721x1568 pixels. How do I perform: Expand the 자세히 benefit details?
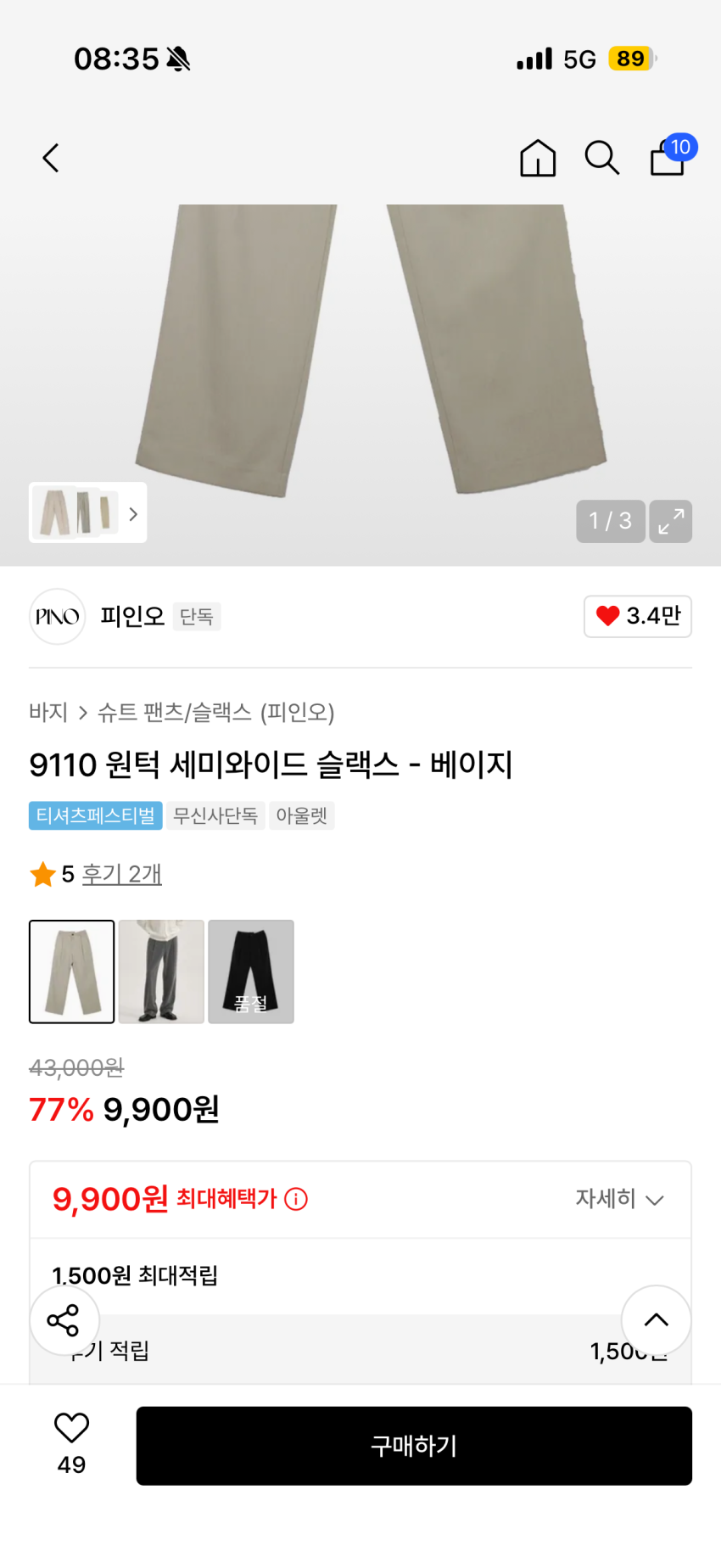click(619, 1199)
